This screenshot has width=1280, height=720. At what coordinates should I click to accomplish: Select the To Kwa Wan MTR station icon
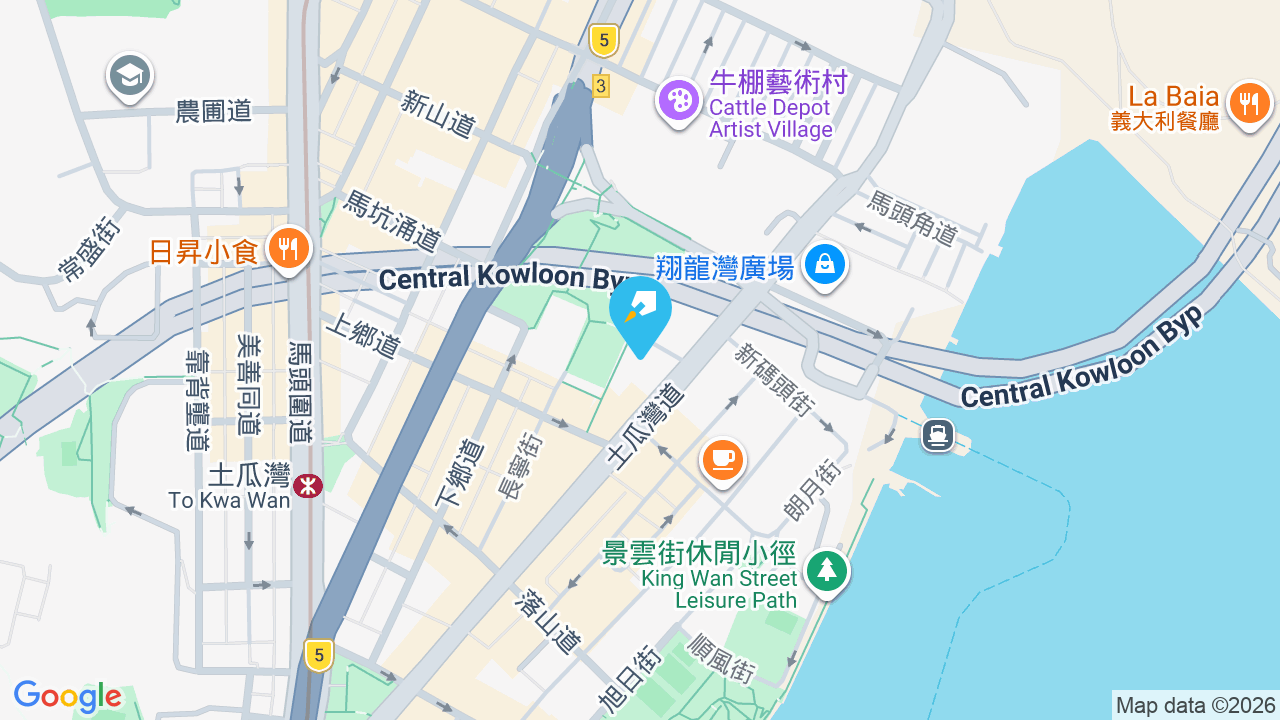coord(308,486)
